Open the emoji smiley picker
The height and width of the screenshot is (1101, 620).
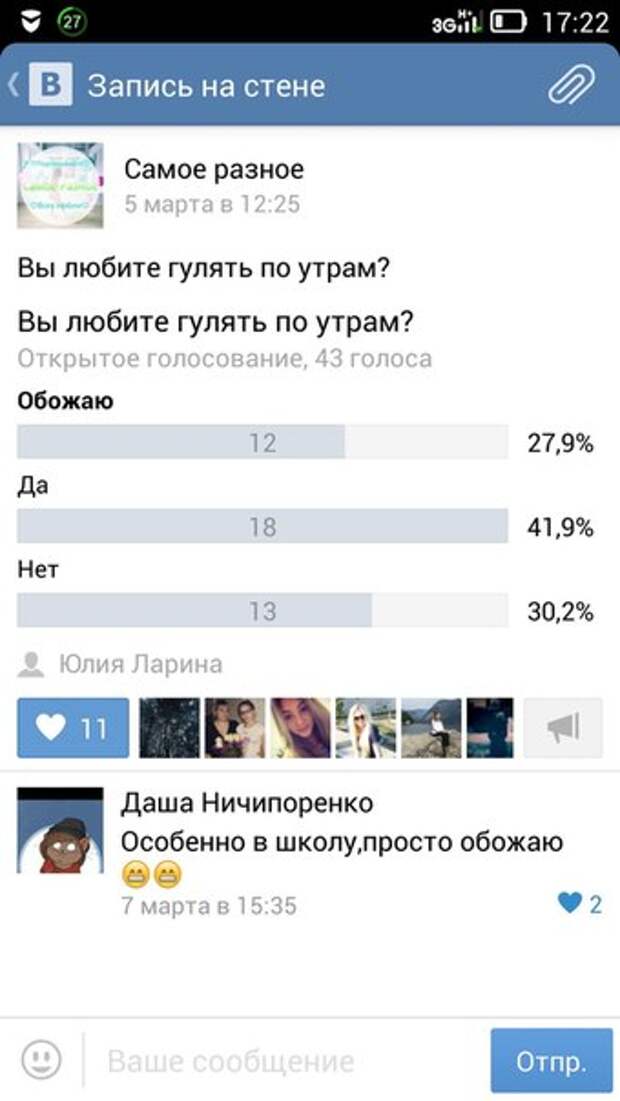click(x=42, y=1058)
